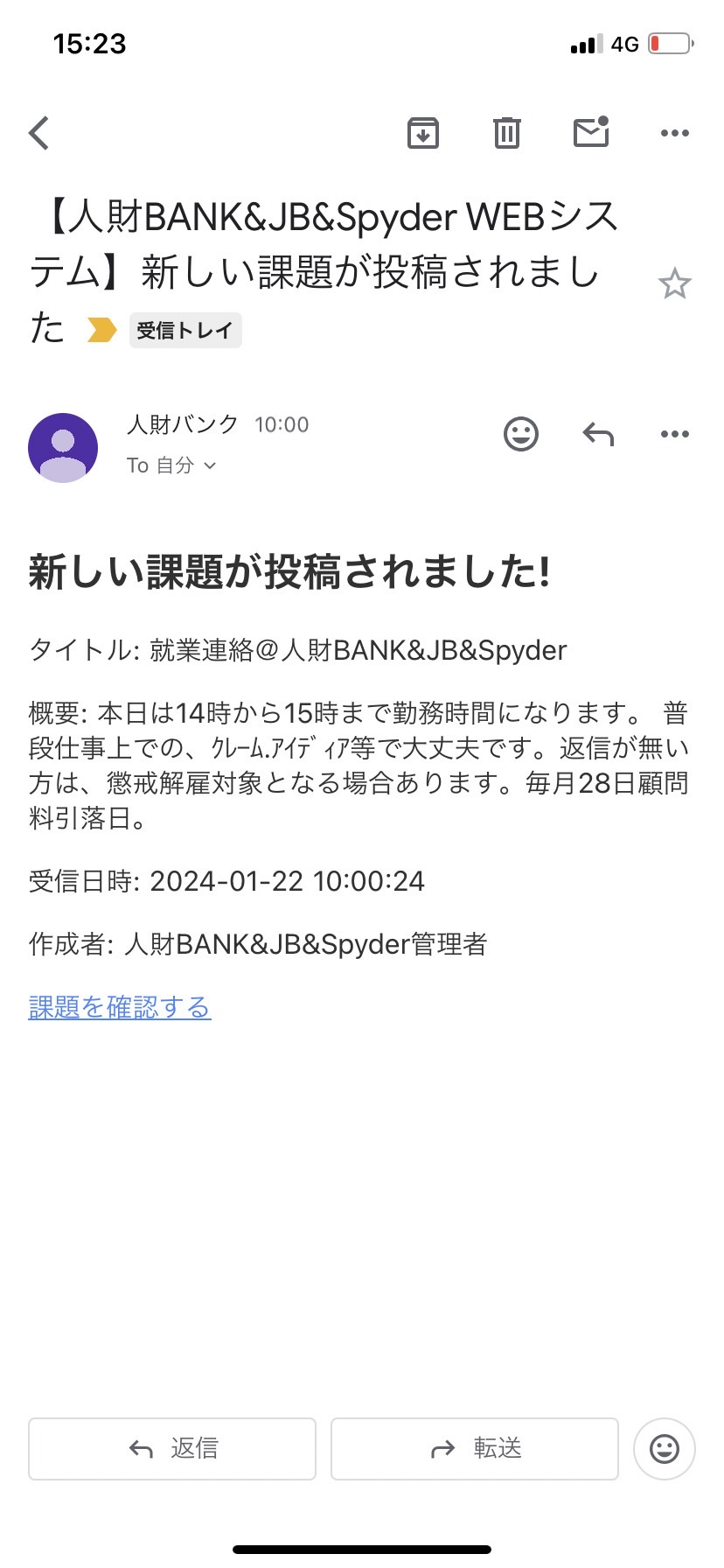Go back to the inbox list
This screenshot has width=724, height=1568.
coord(39,133)
